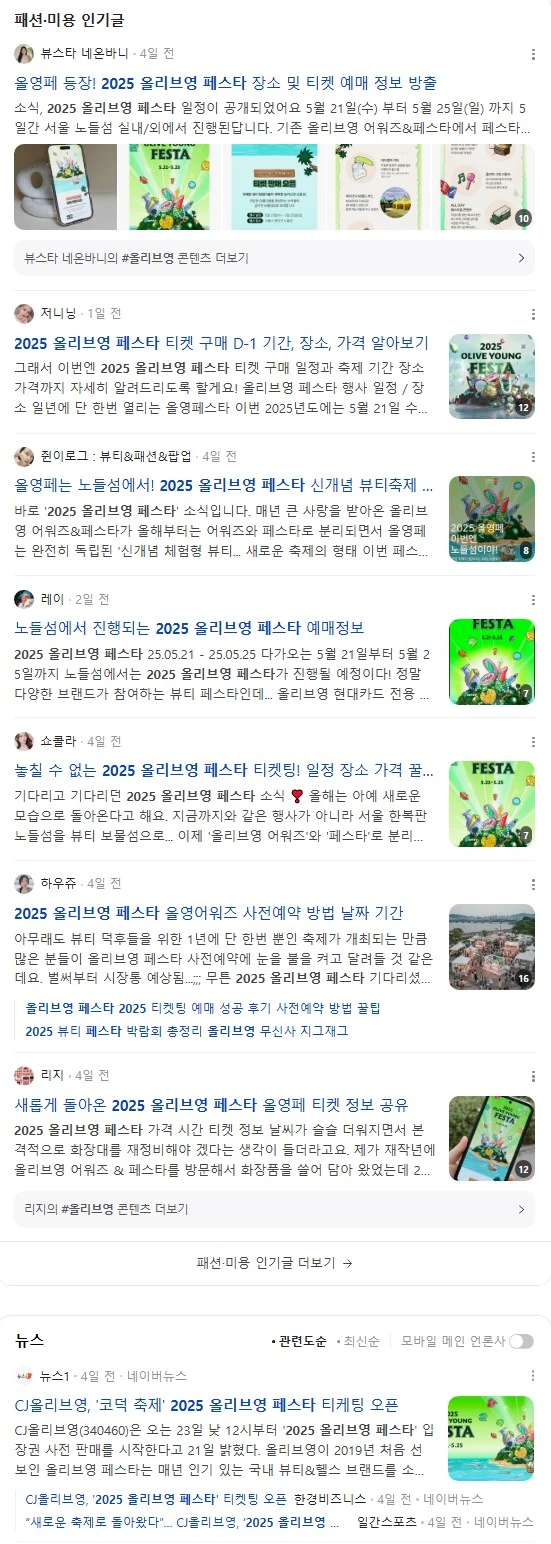Open news article CJ올리브영 '코덕 축제' 티켓팅 오픈

(x=206, y=1404)
